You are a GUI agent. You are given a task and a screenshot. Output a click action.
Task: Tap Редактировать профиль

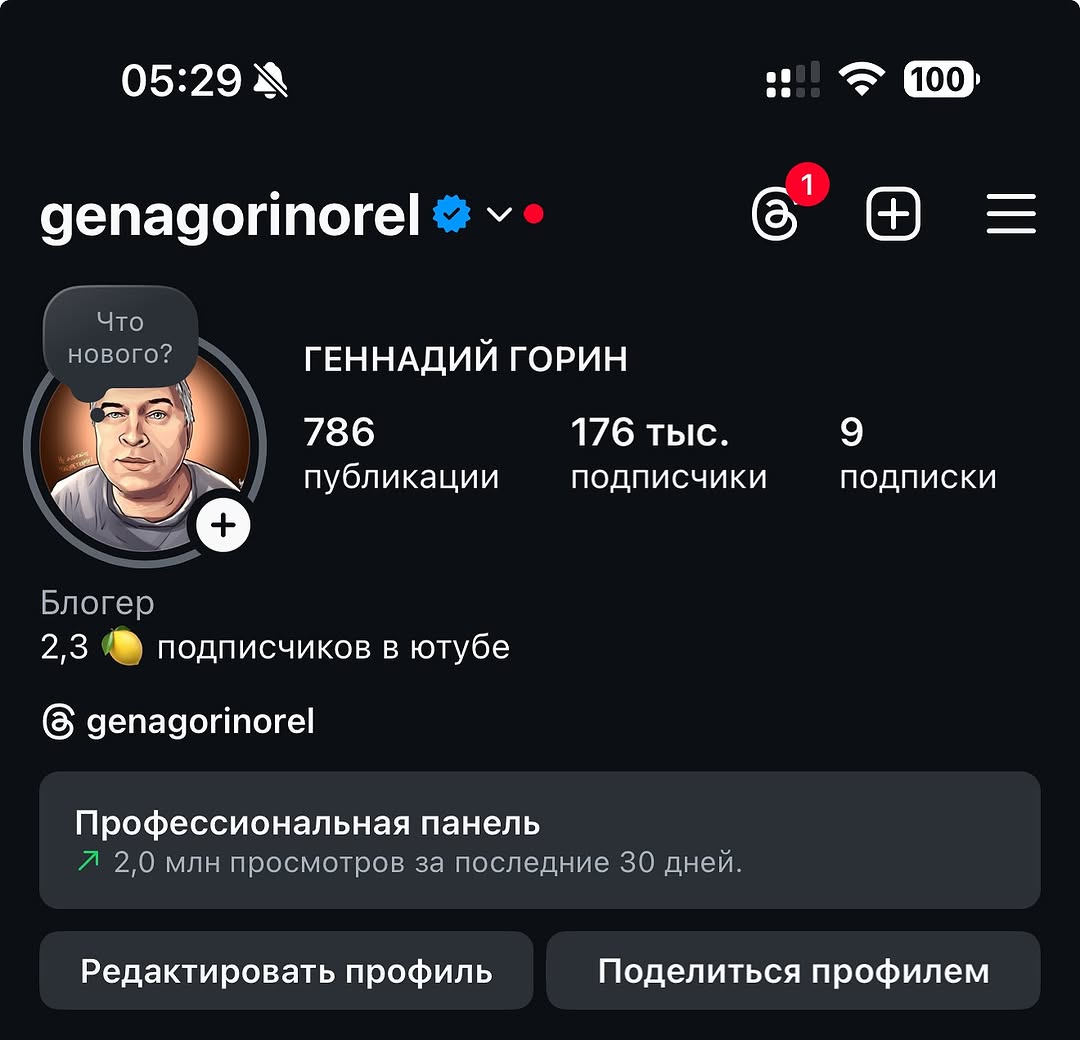[286, 971]
